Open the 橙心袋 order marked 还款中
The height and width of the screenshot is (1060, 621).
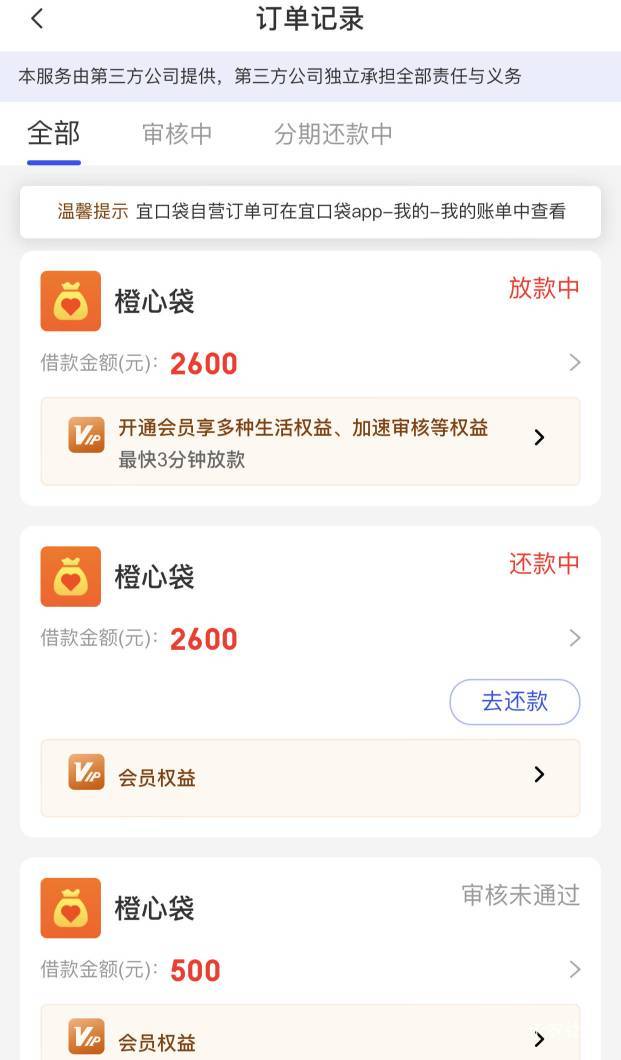pos(310,599)
